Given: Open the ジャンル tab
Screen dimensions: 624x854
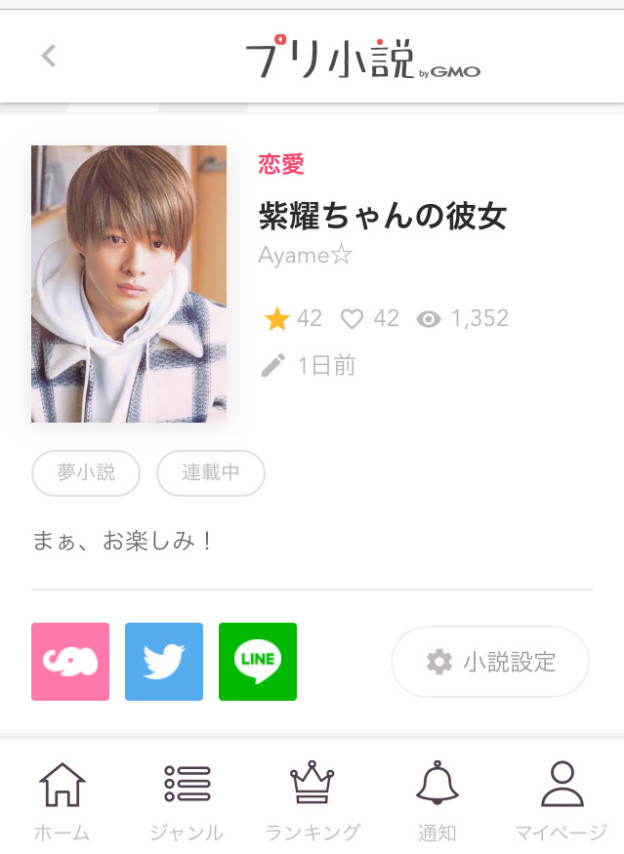Looking at the screenshot, I should [187, 800].
